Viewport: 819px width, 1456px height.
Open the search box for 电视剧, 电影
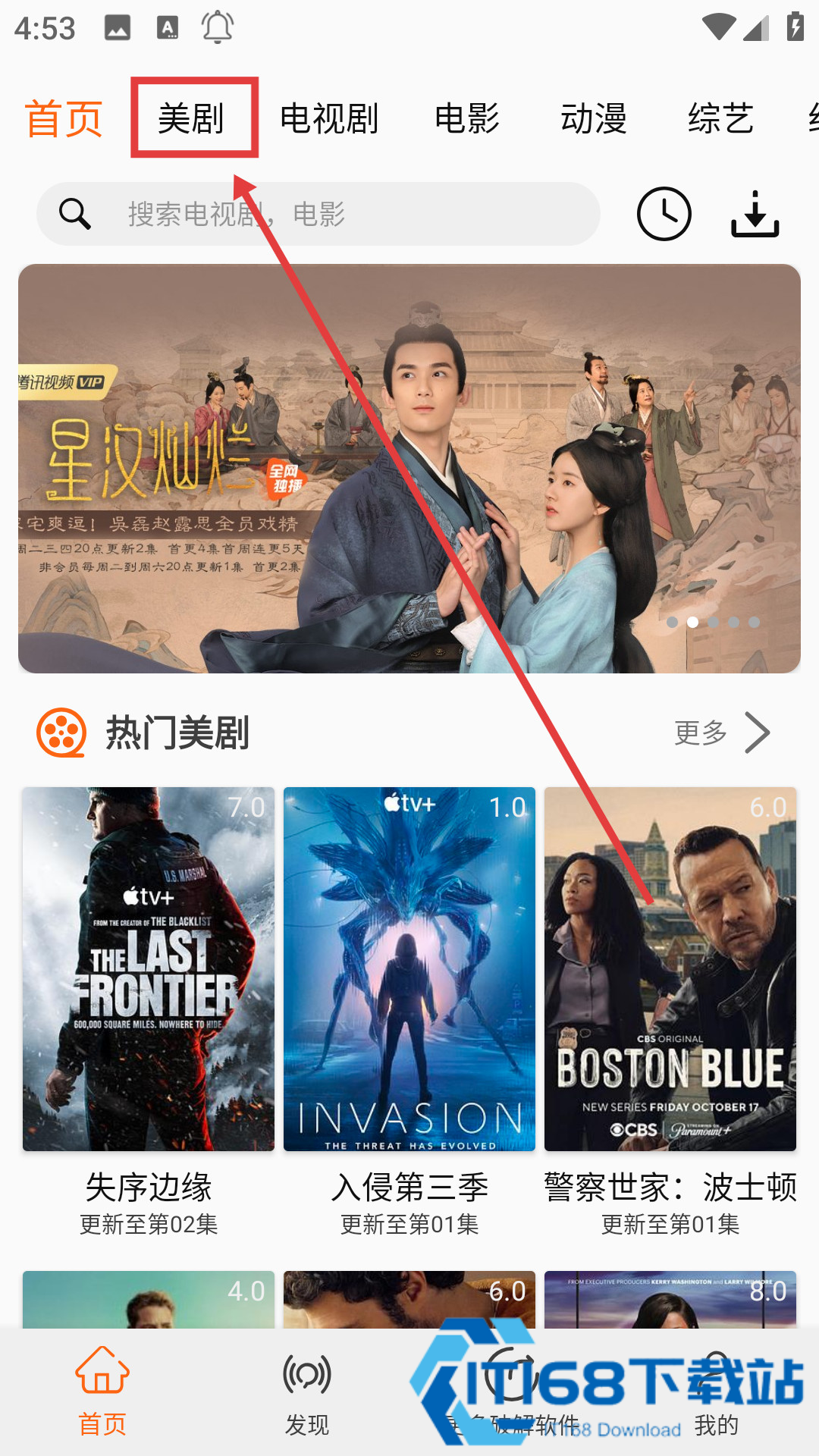[318, 214]
